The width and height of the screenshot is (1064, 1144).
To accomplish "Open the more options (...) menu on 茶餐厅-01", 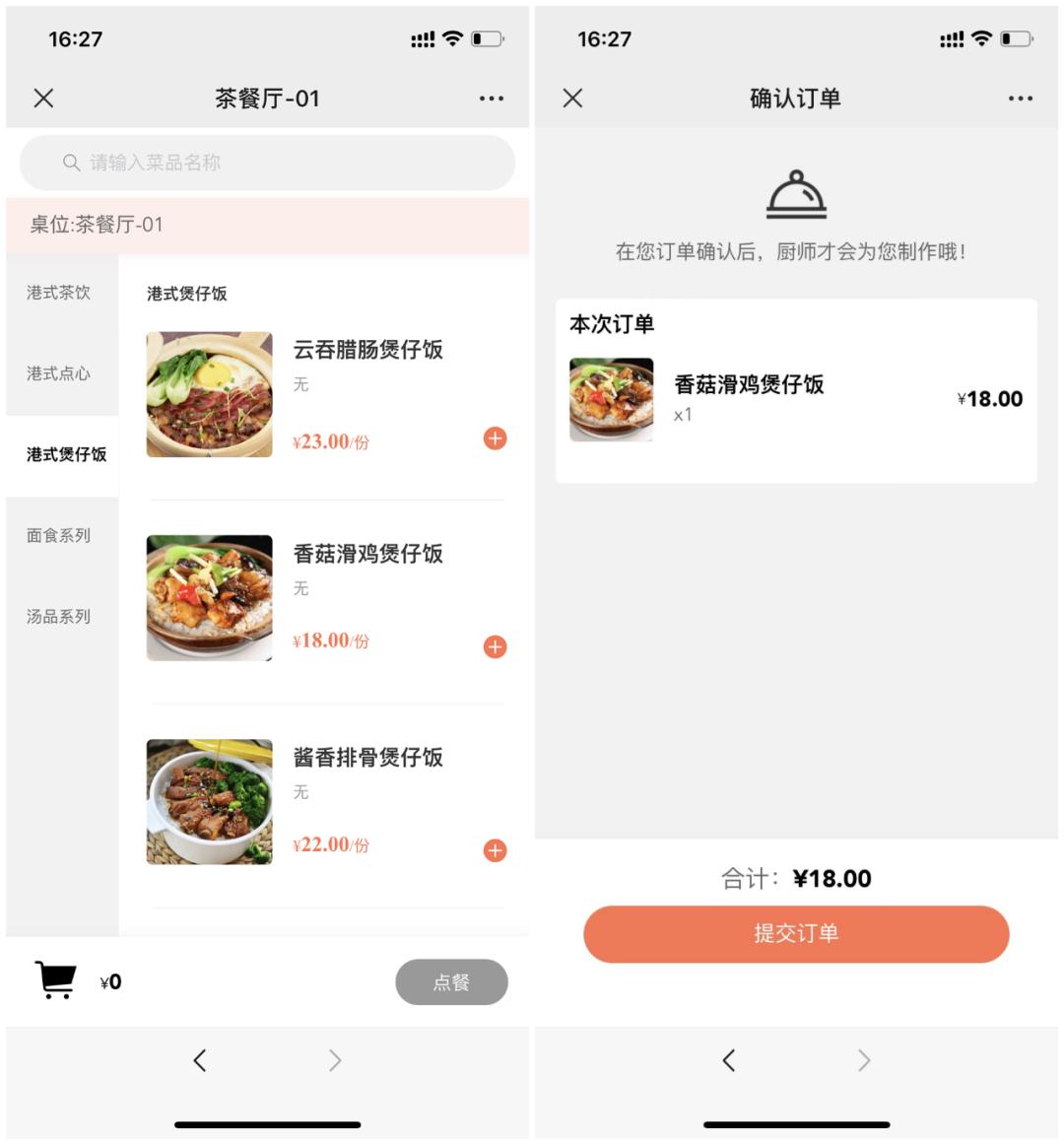I will coord(491,98).
